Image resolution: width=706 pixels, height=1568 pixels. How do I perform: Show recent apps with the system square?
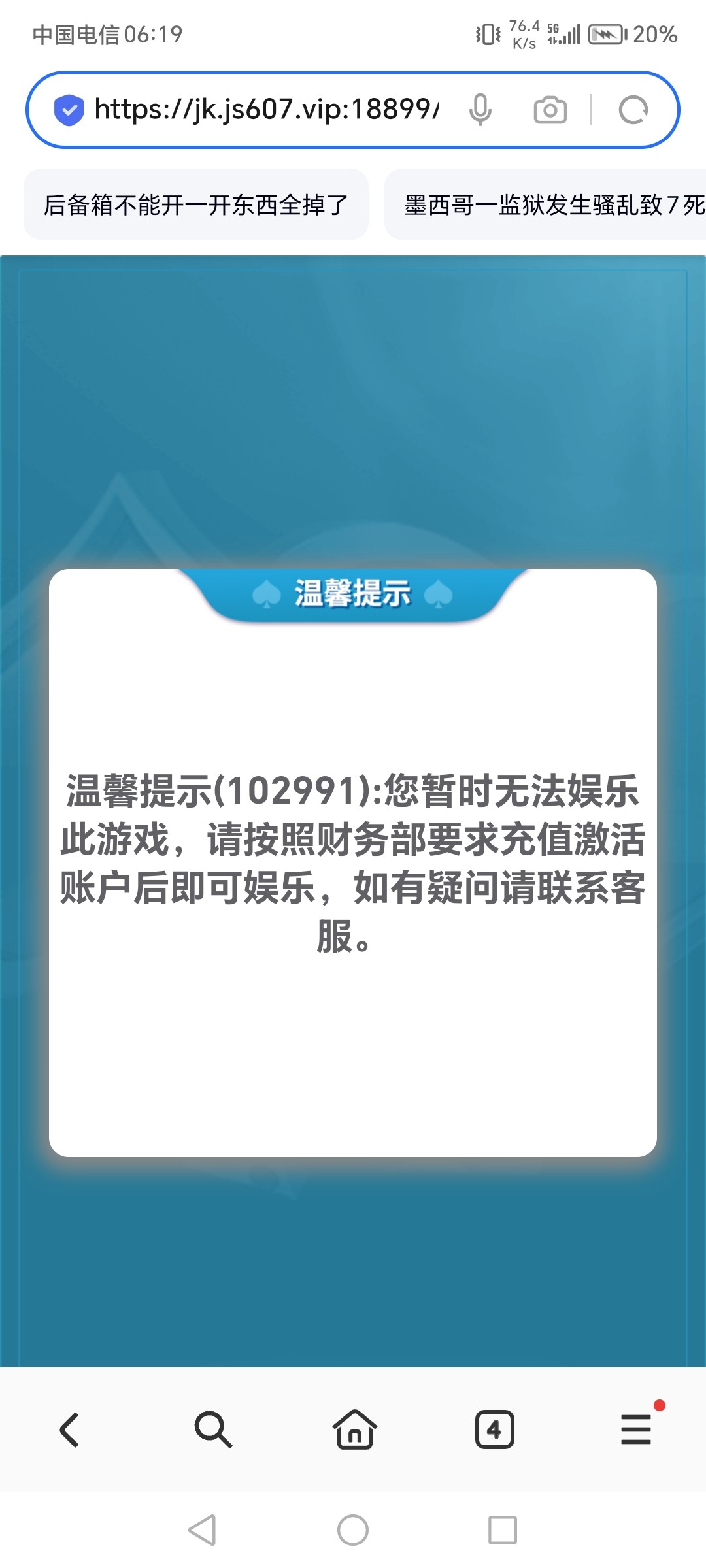coord(502,1530)
